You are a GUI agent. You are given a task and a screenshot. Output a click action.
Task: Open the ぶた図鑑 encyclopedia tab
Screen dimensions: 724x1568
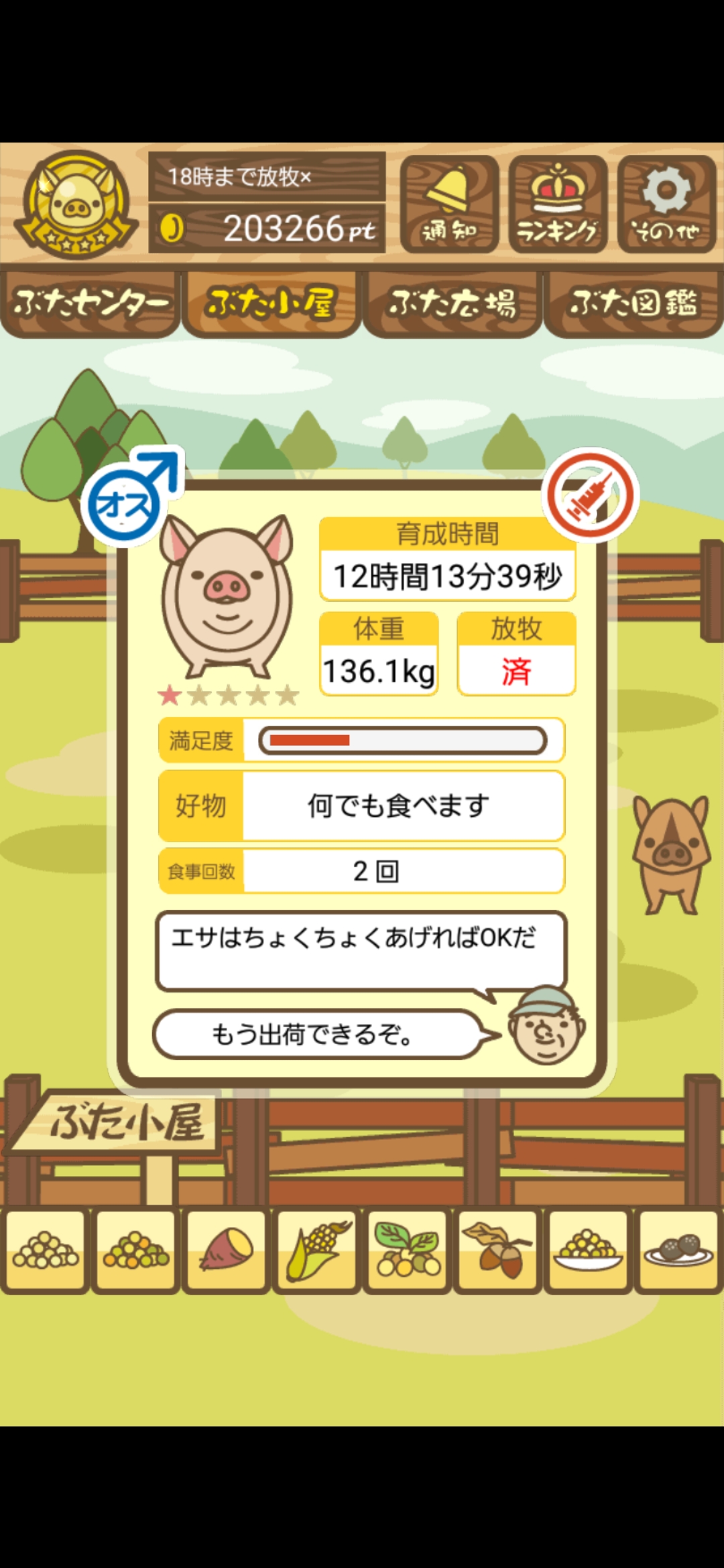pyautogui.click(x=633, y=304)
